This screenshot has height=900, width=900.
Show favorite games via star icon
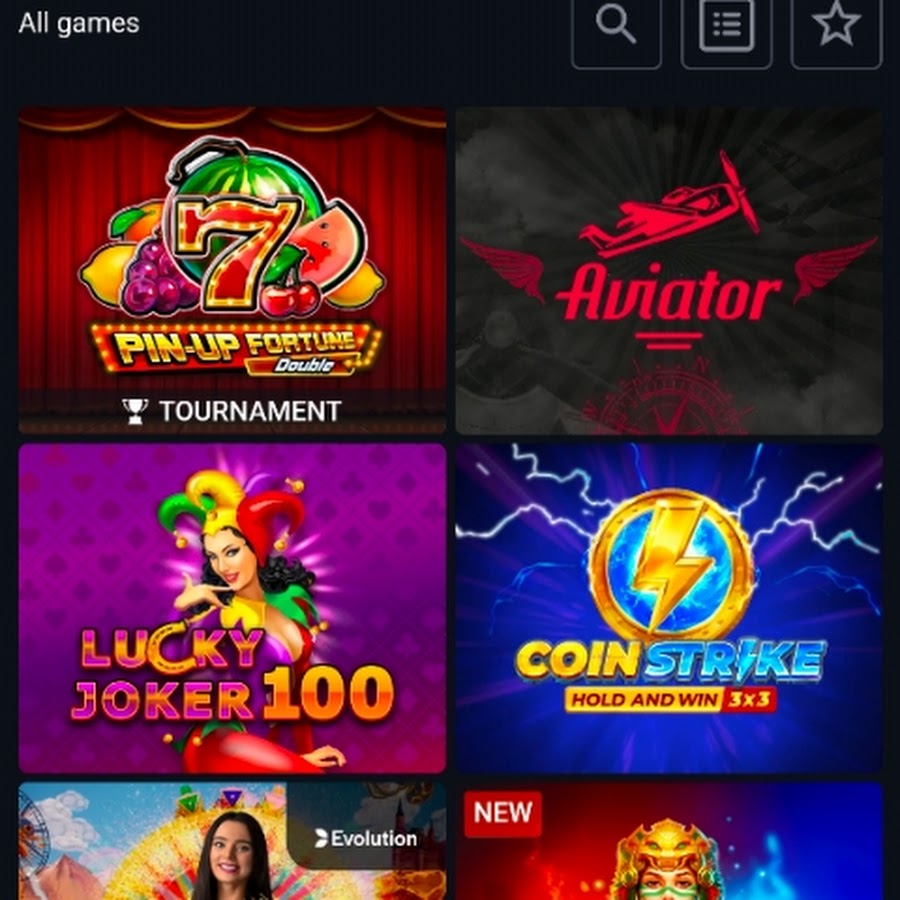point(836,27)
